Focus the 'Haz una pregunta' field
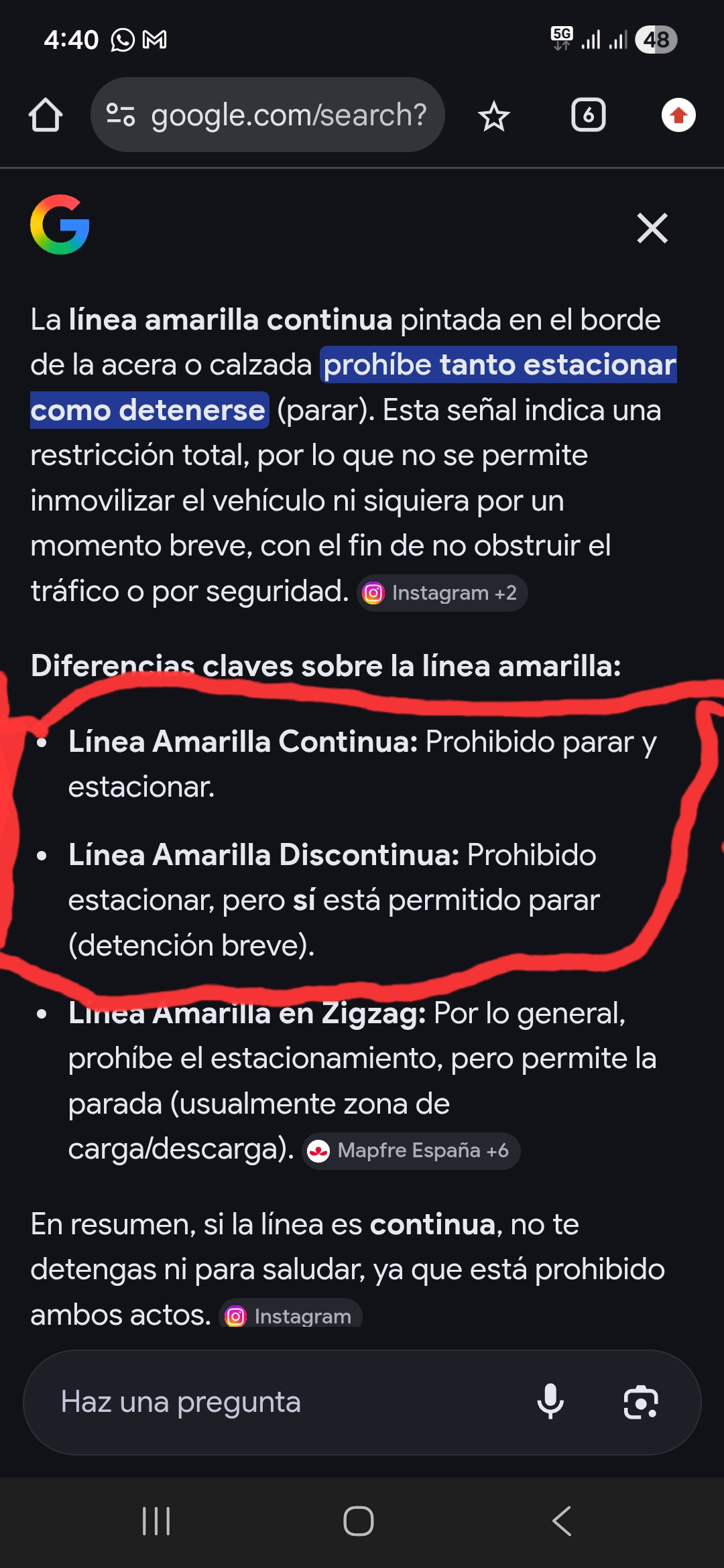Image resolution: width=724 pixels, height=1568 pixels. point(268,1402)
